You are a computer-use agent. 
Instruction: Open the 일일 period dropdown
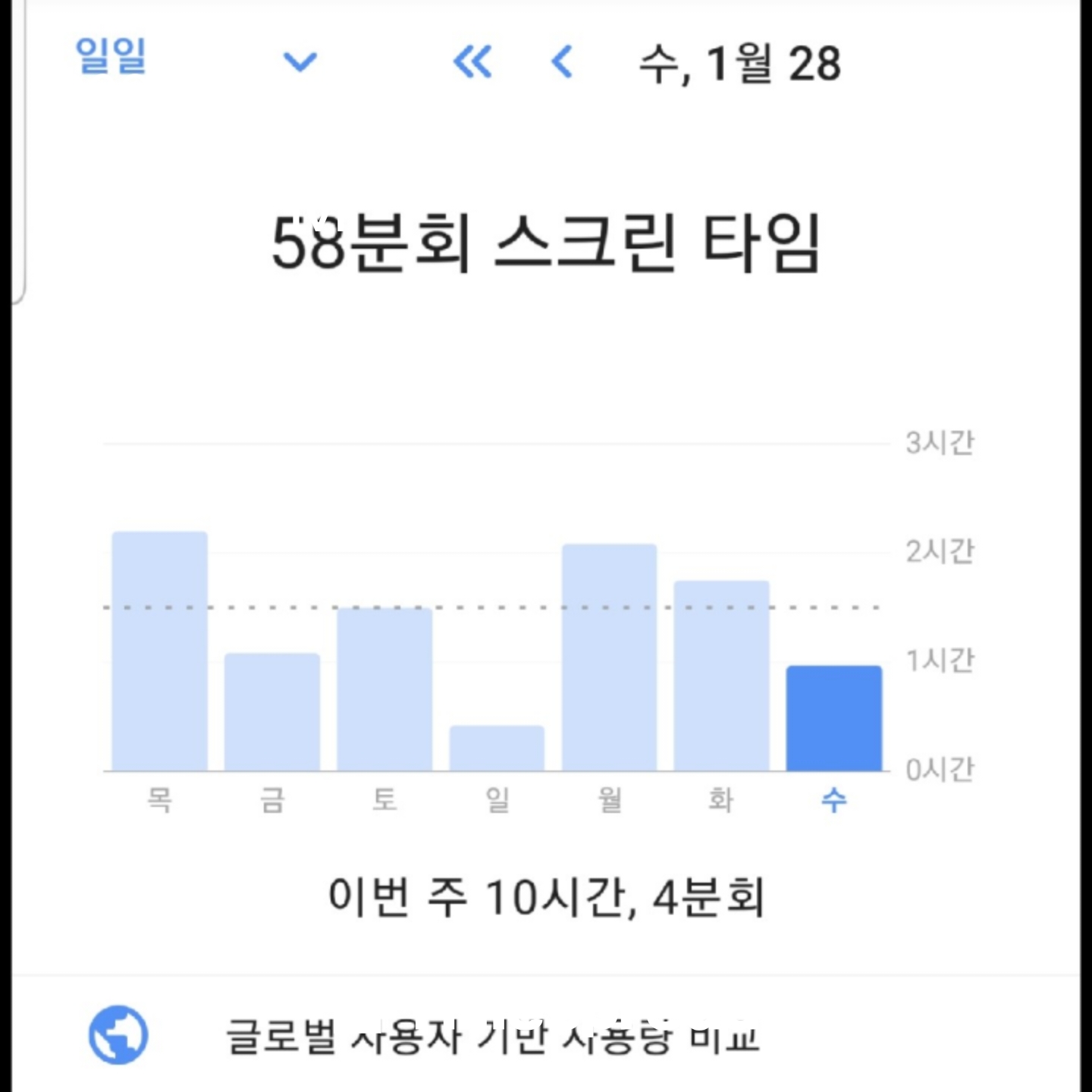tap(299, 61)
